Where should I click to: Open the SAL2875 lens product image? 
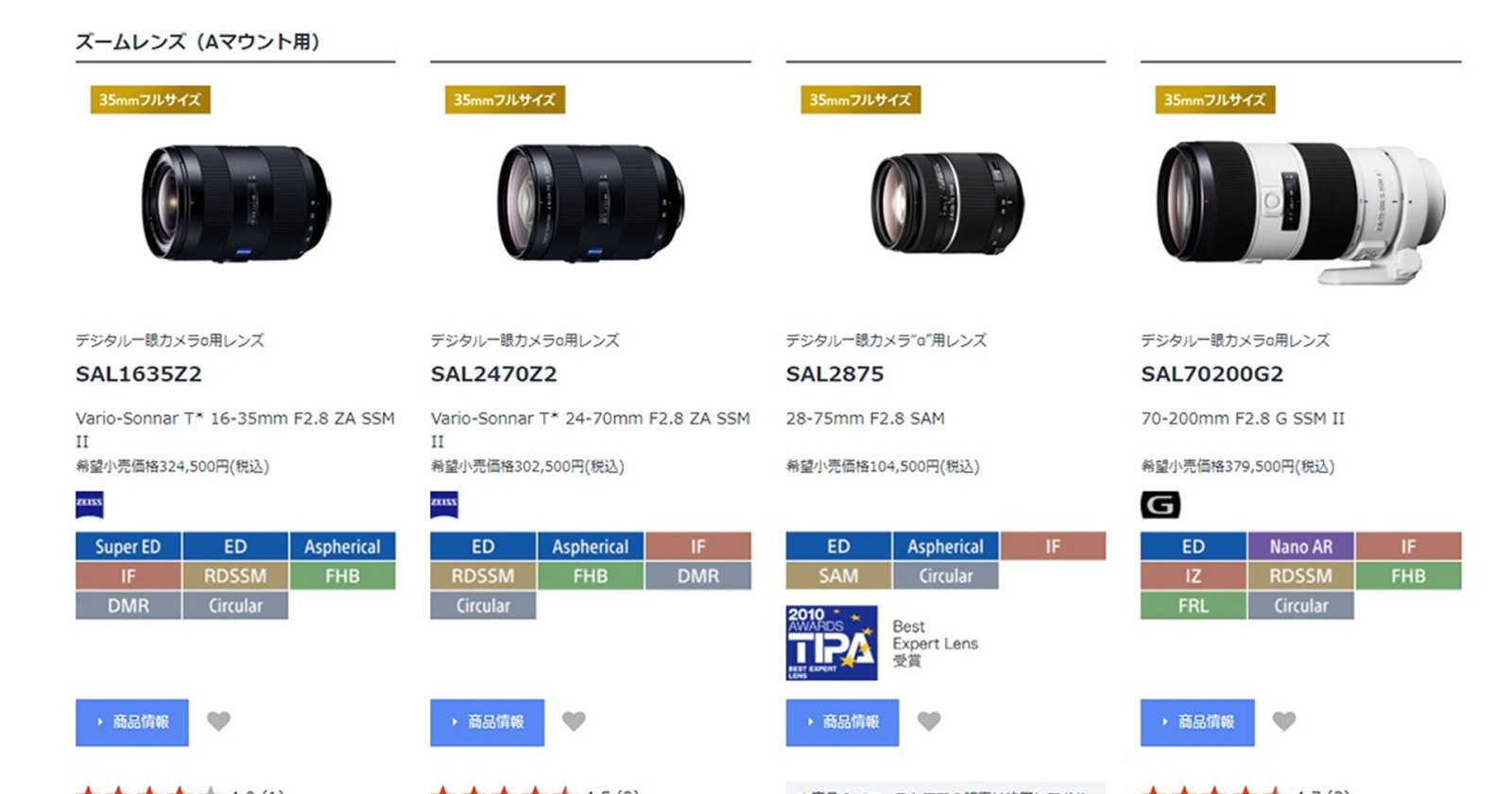click(946, 203)
